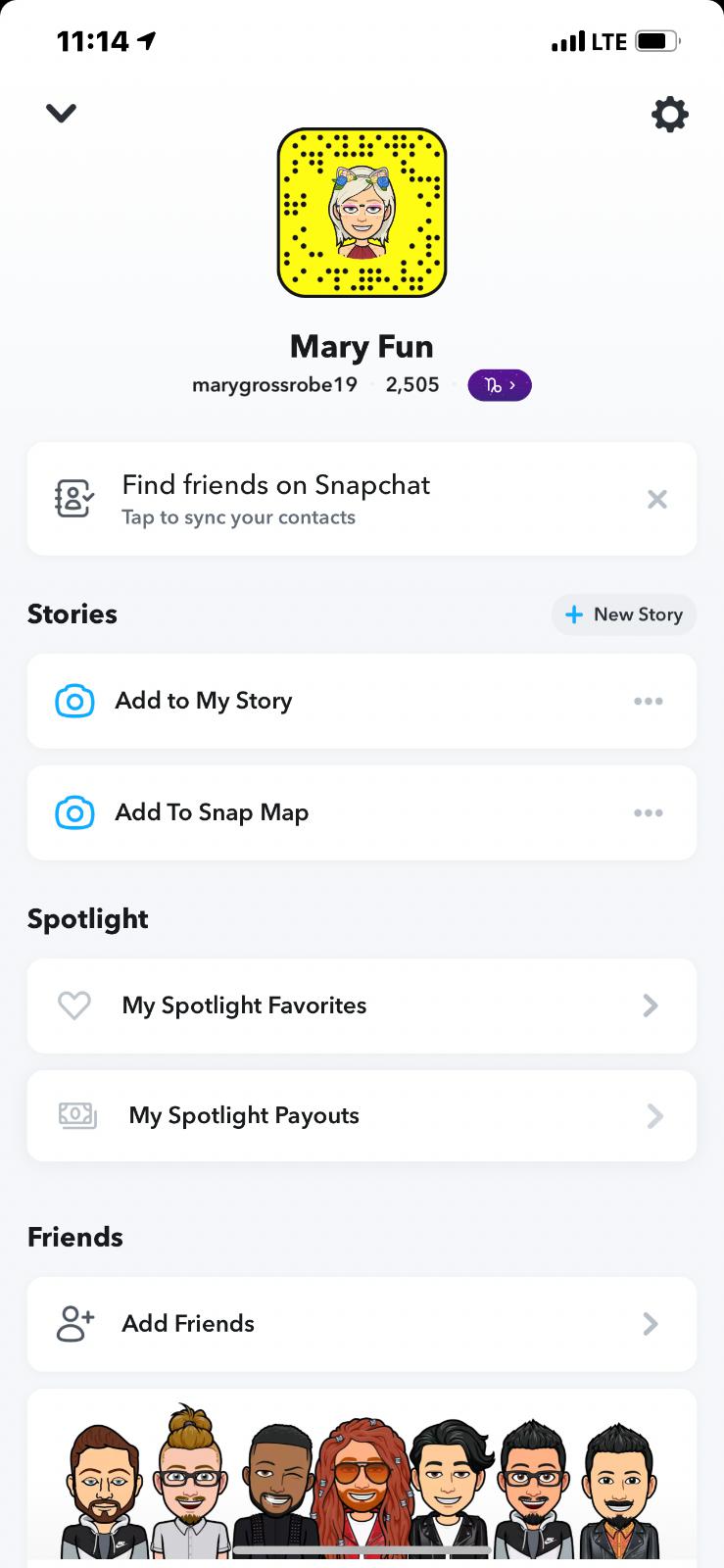Viewport: 724px width, 1568px height.
Task: Tap the purple zodiac sign badge
Action: [500, 385]
